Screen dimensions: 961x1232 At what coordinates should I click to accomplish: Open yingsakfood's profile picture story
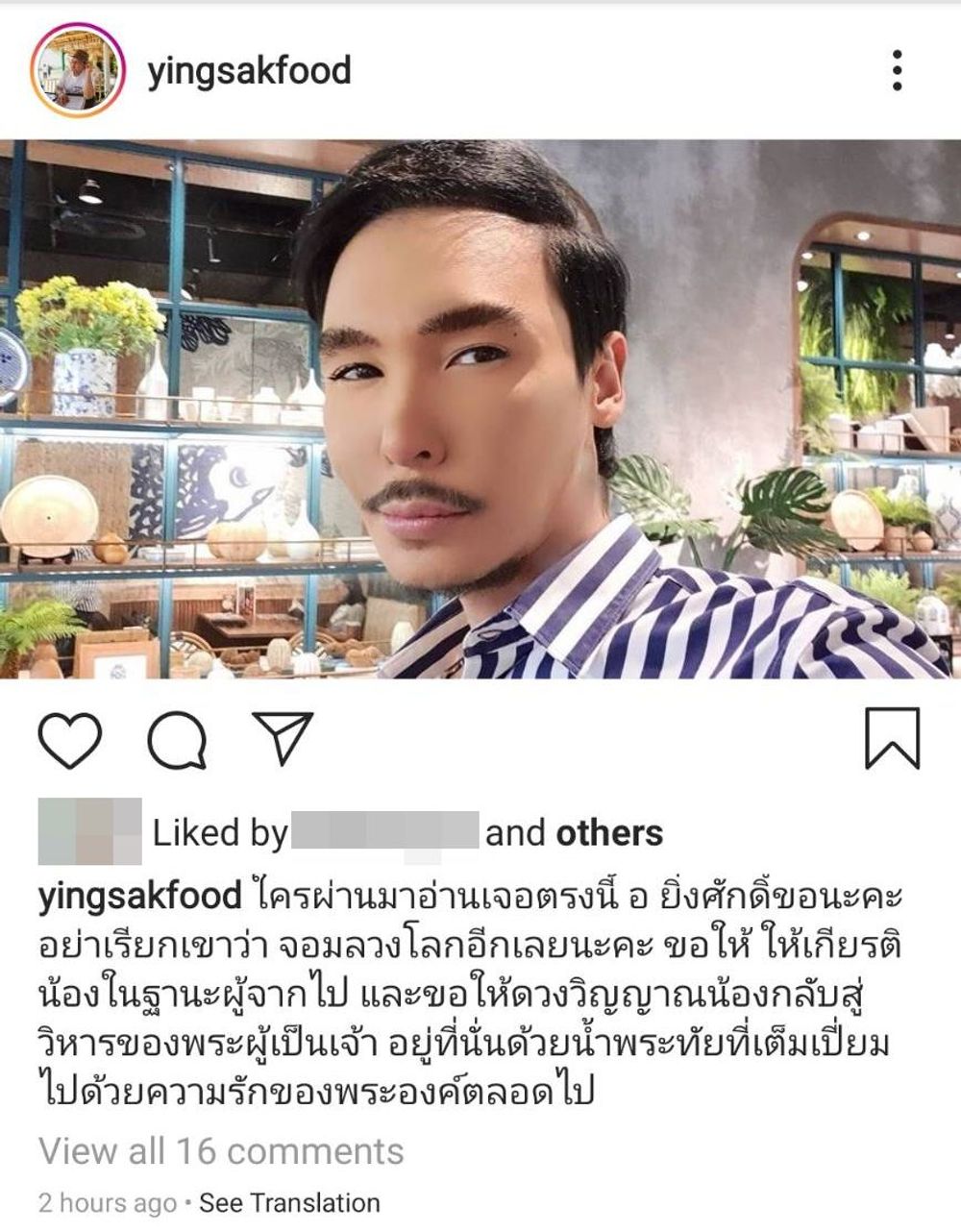point(78,70)
